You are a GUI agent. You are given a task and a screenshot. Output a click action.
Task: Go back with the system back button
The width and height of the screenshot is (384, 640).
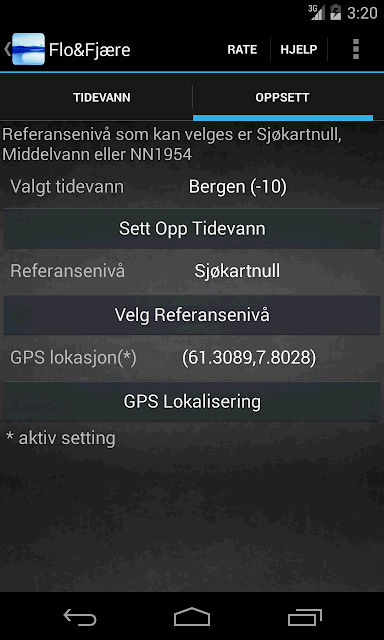[80, 616]
